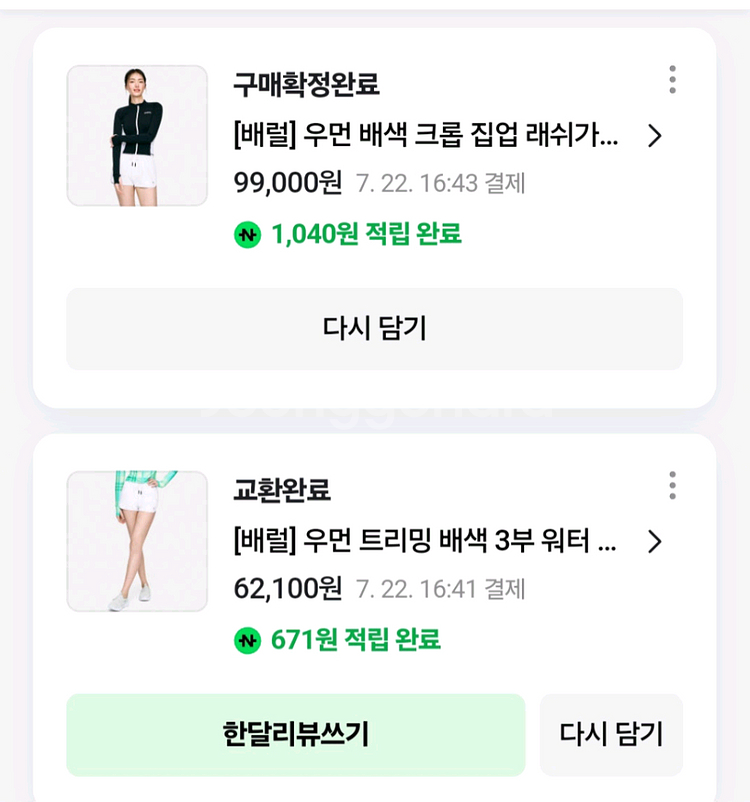The width and height of the screenshot is (750, 802).
Task: Open overflow menu for the 3부 워터 order
Action: click(672, 486)
